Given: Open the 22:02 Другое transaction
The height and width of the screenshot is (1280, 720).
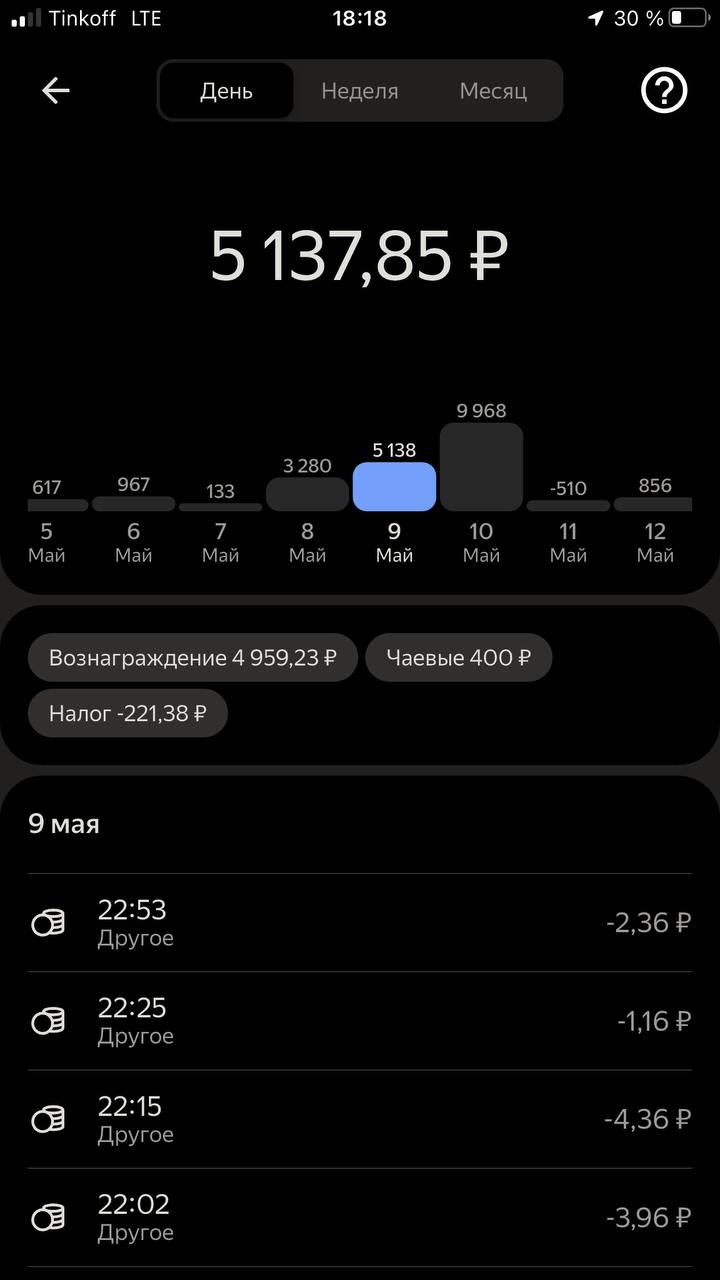Looking at the screenshot, I should tap(360, 1217).
